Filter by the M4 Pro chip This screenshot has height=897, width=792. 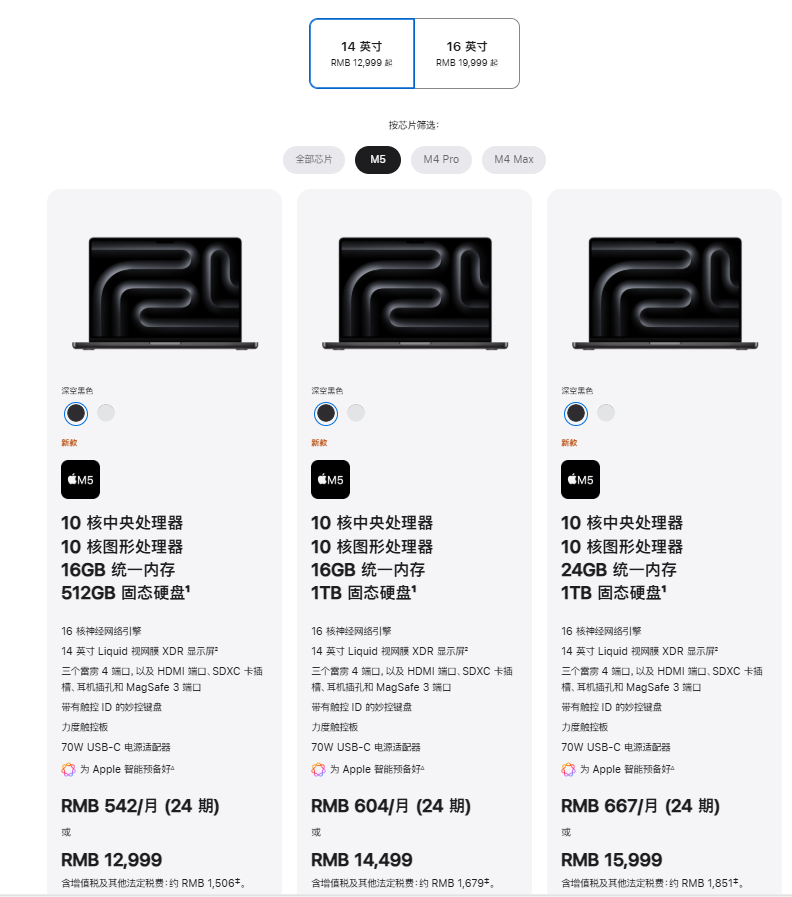pos(441,159)
